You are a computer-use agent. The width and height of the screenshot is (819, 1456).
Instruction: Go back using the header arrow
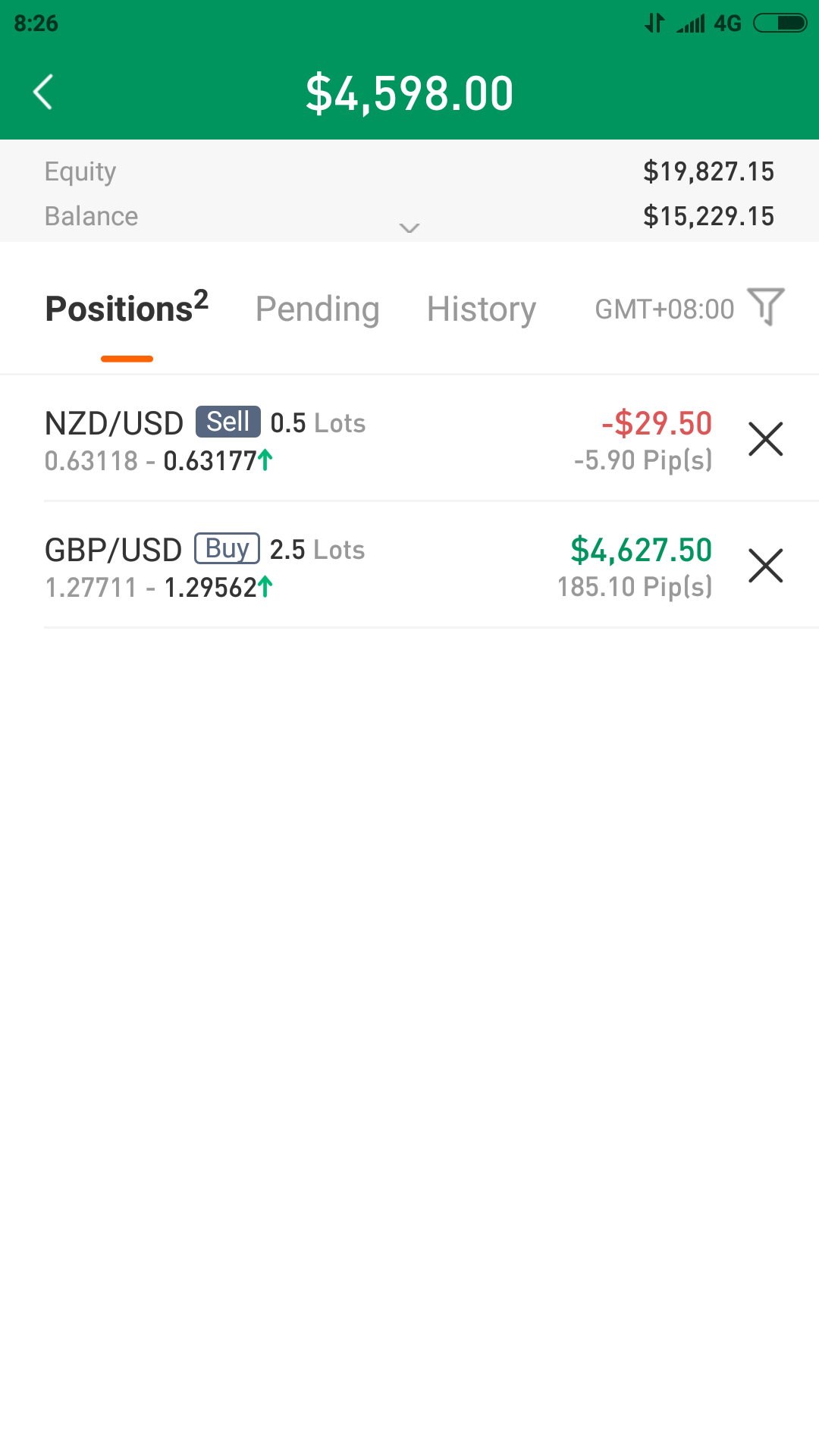click(x=43, y=93)
